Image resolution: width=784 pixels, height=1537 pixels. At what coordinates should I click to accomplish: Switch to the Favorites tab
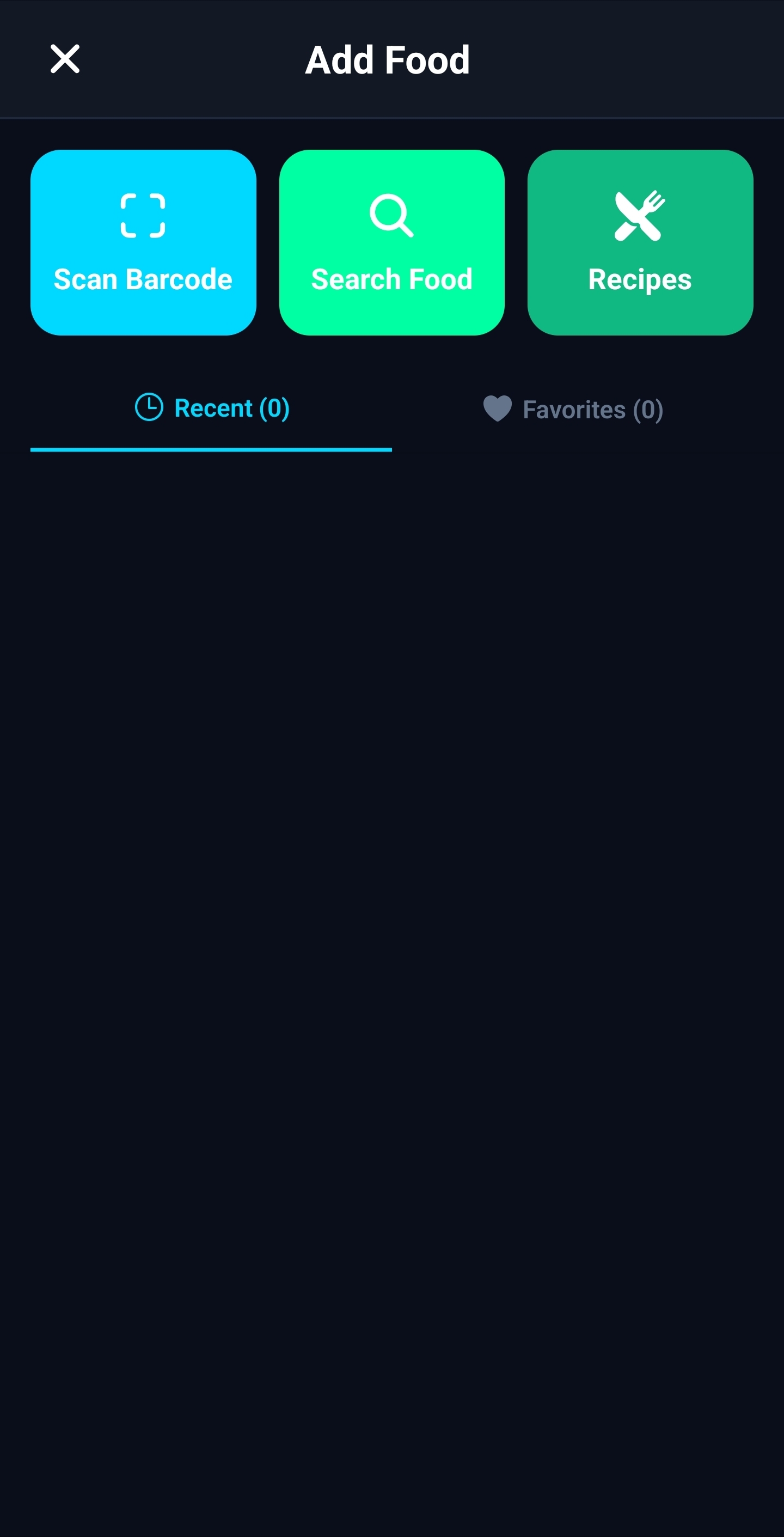click(x=573, y=410)
